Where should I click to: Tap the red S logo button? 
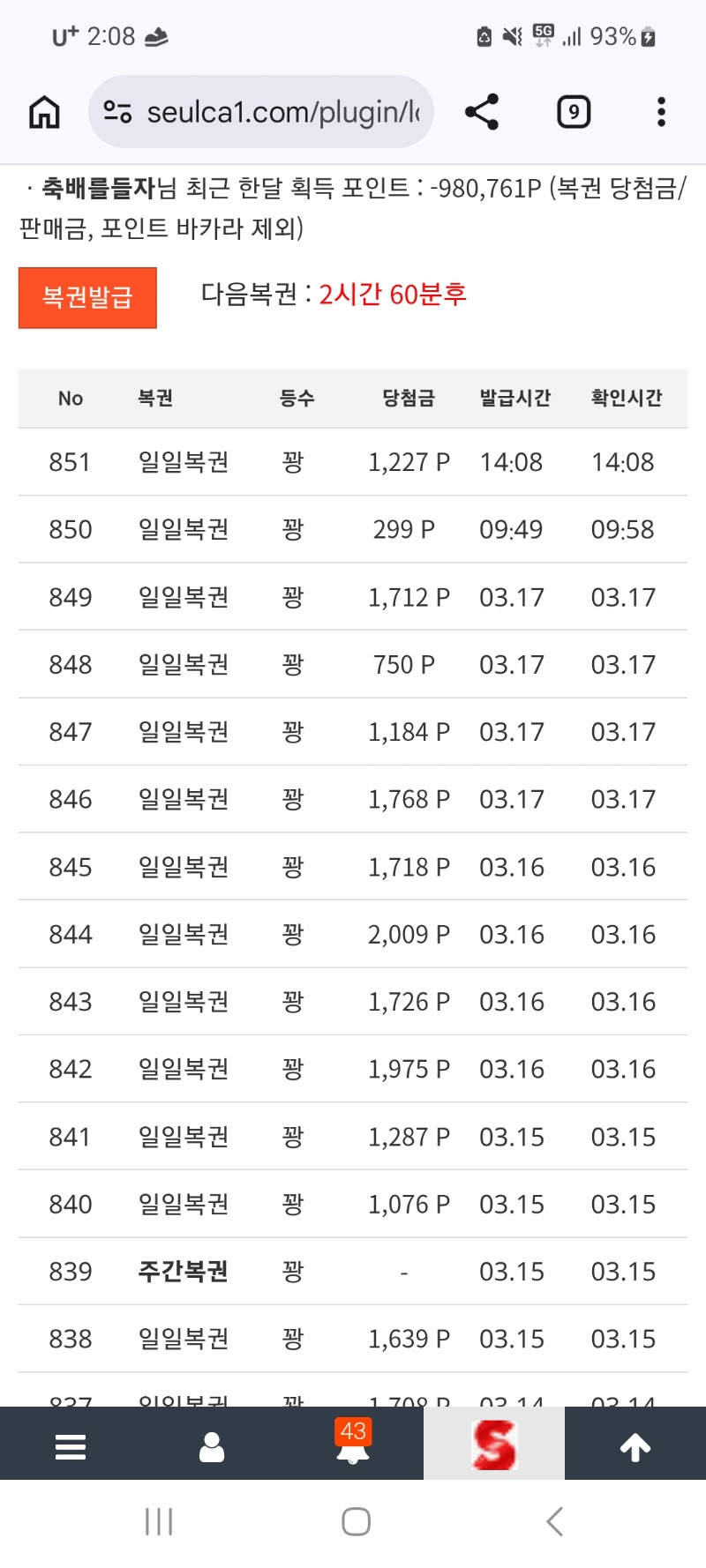(494, 1445)
